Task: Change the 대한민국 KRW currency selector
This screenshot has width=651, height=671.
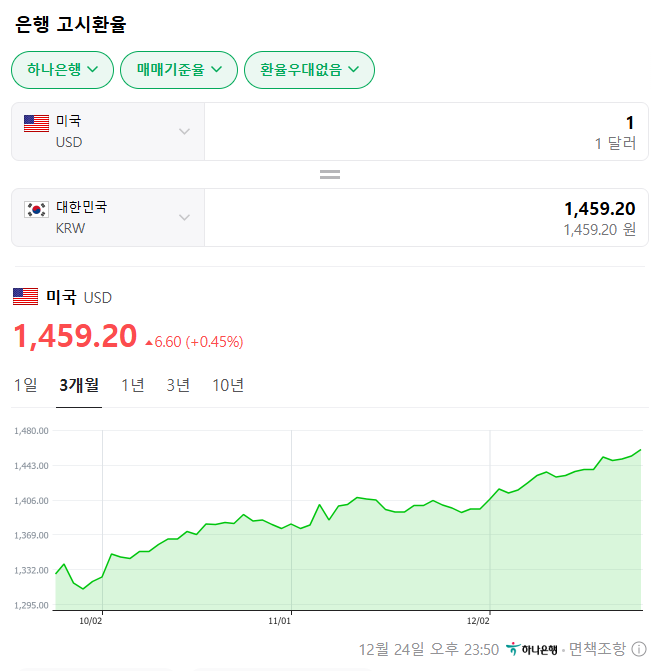Action: pyautogui.click(x=108, y=217)
